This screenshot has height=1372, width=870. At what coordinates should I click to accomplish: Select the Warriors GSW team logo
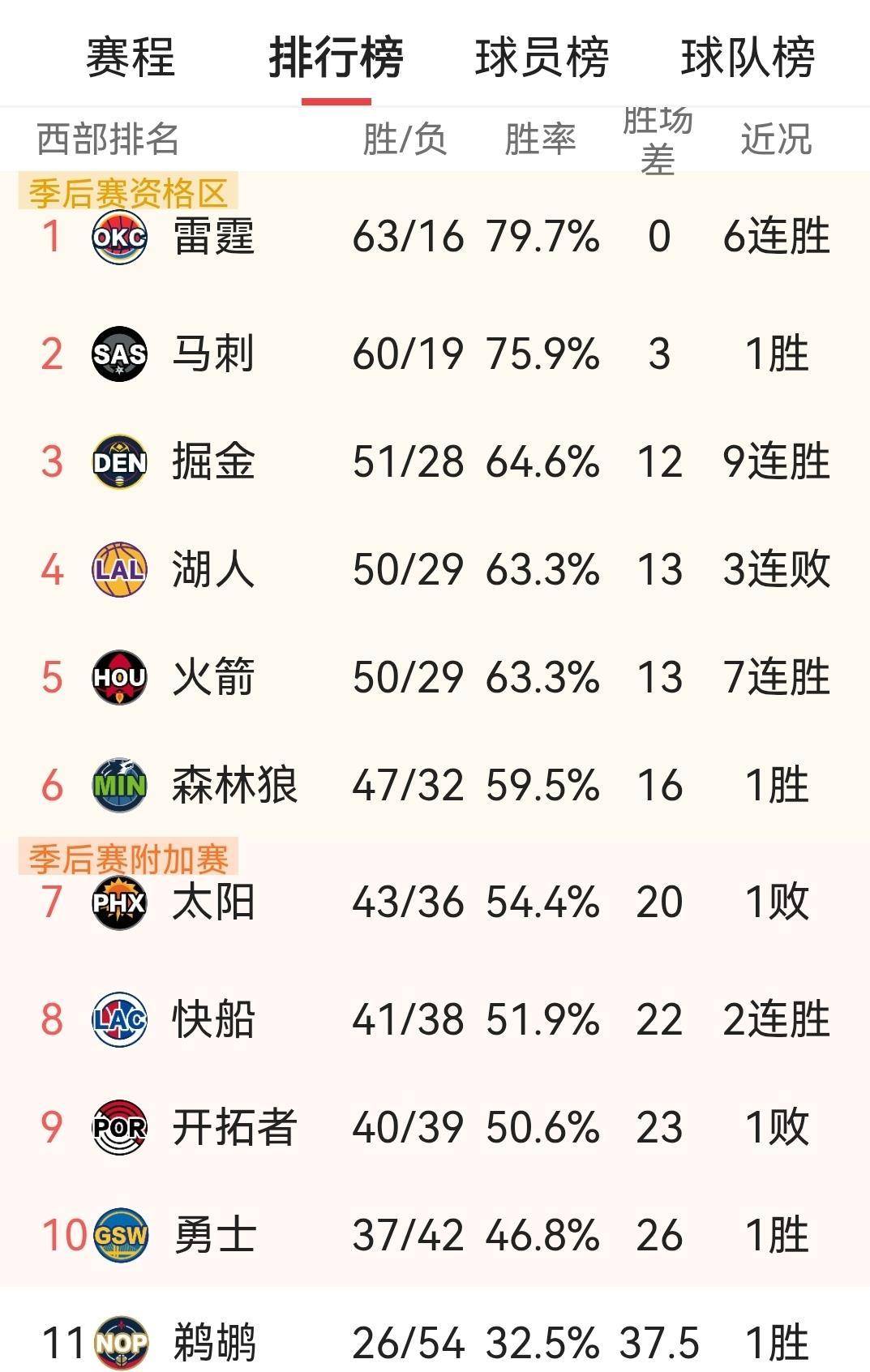click(120, 1232)
